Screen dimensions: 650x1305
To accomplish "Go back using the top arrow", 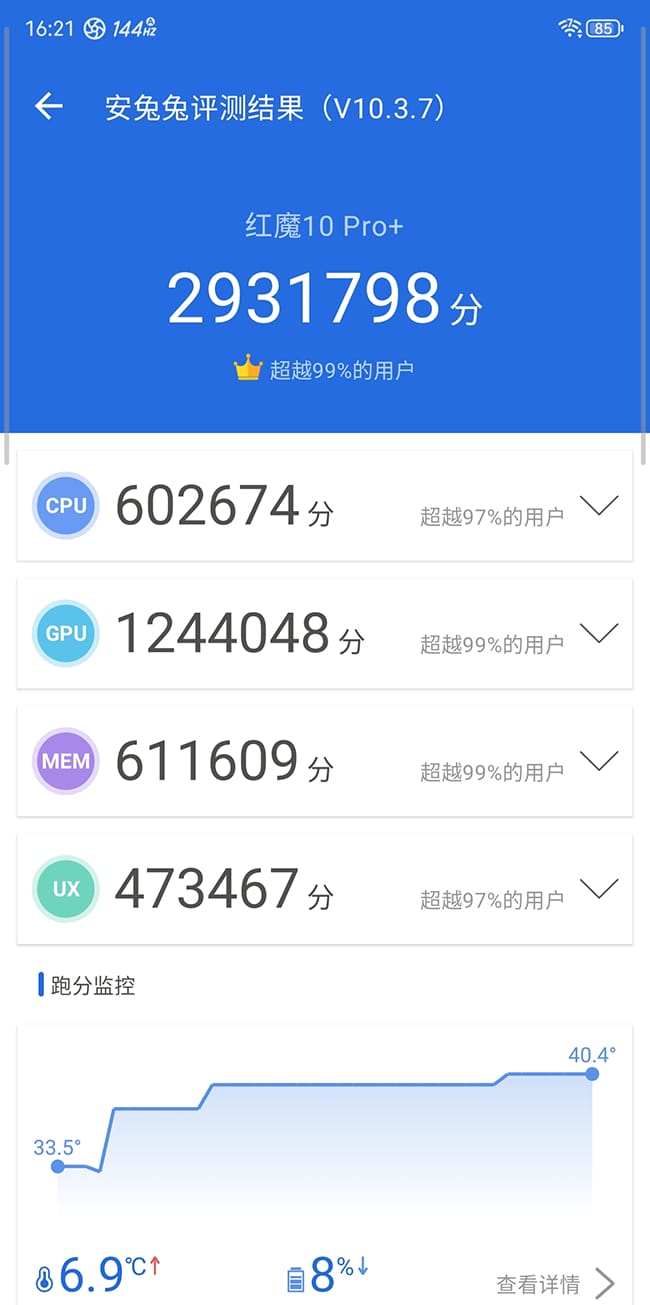I will coord(48,107).
